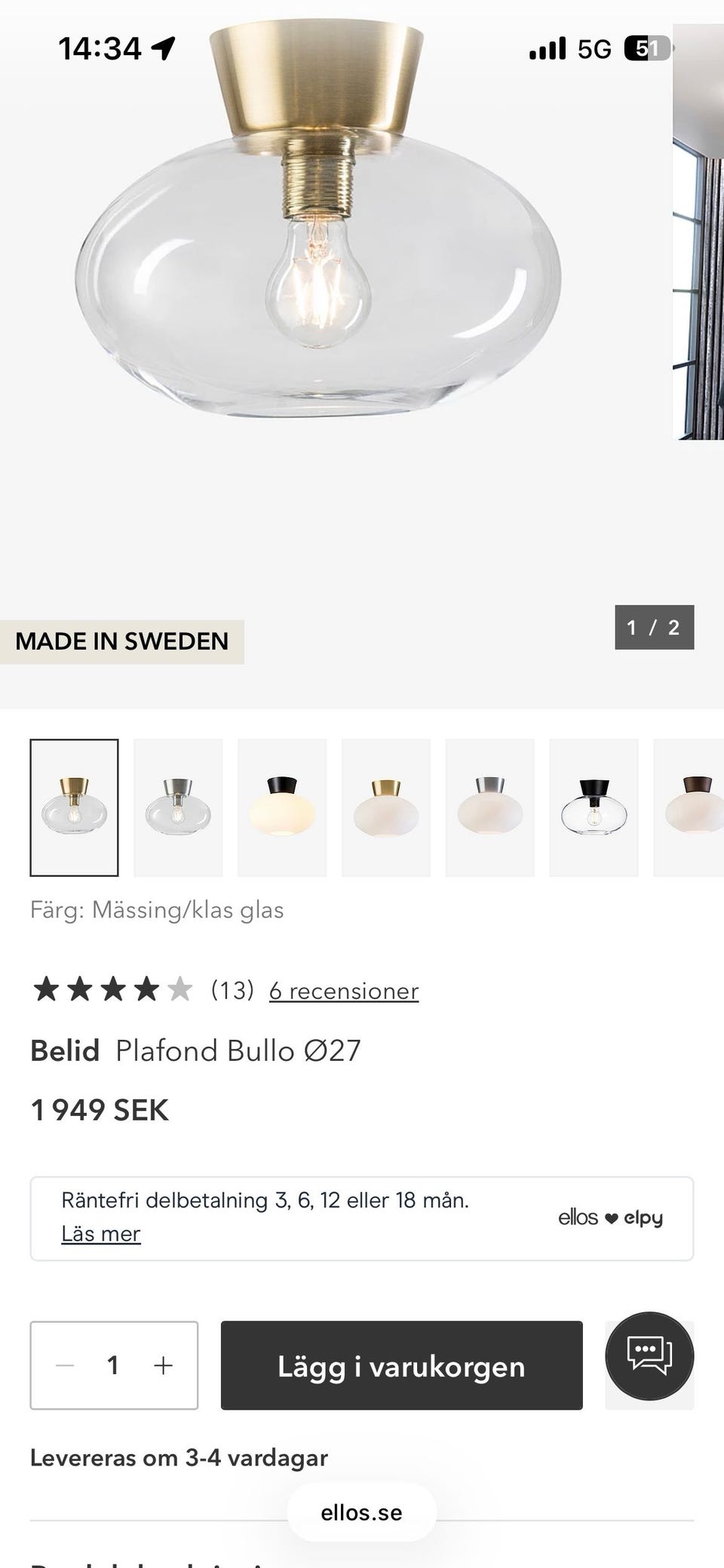724x1568 pixels.
Task: Open the chat support bubble
Action: pos(649,1356)
